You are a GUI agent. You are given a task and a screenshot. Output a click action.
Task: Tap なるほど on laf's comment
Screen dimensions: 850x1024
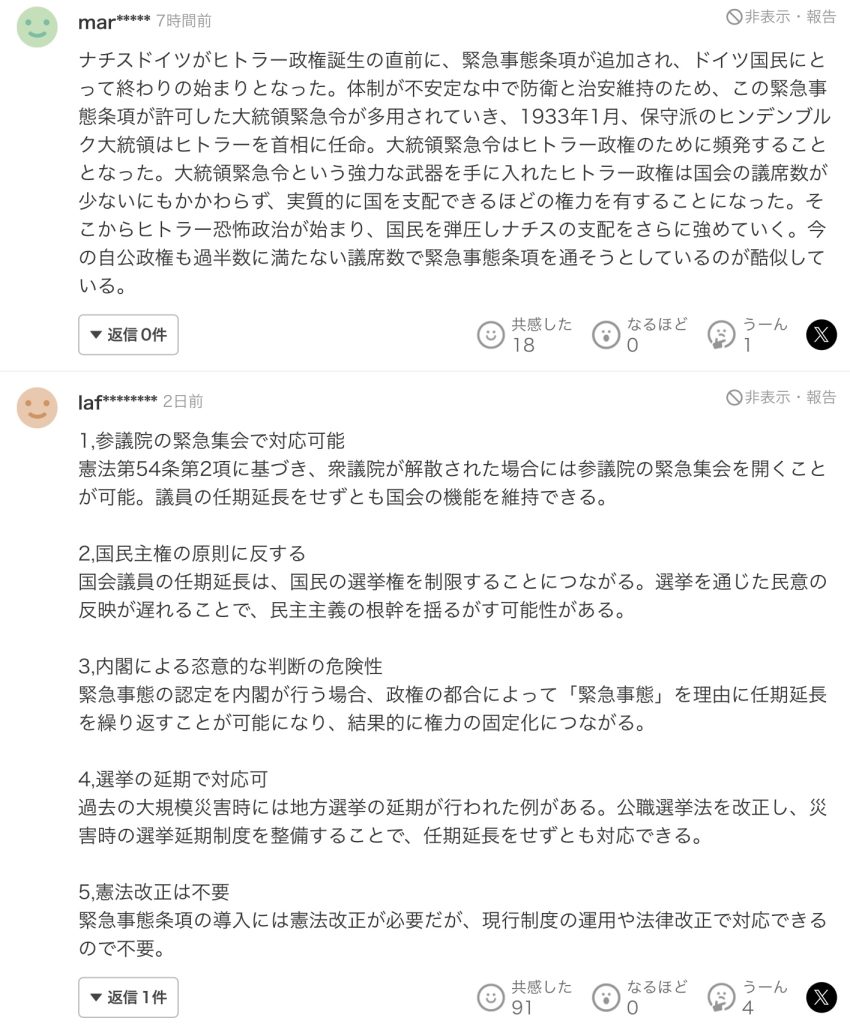point(607,997)
